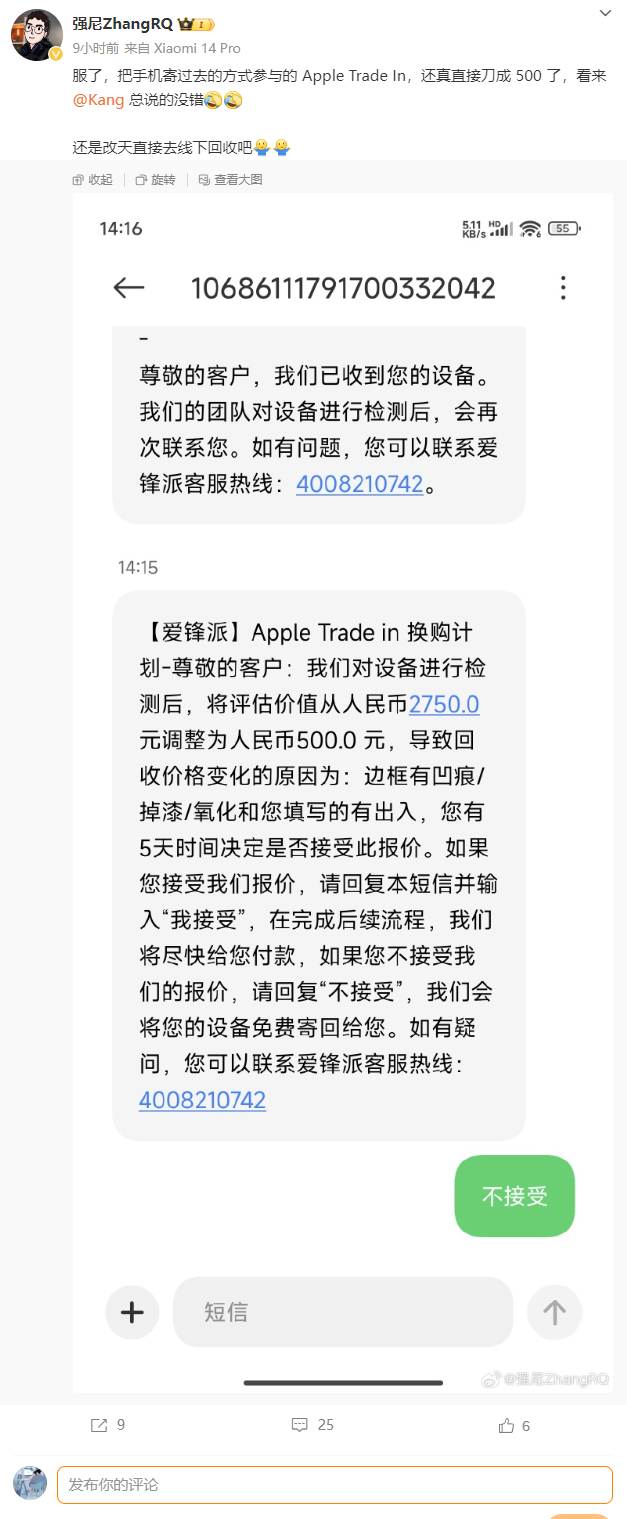Rotate the image with 旋转
This screenshot has width=627, height=1519.
point(155,180)
